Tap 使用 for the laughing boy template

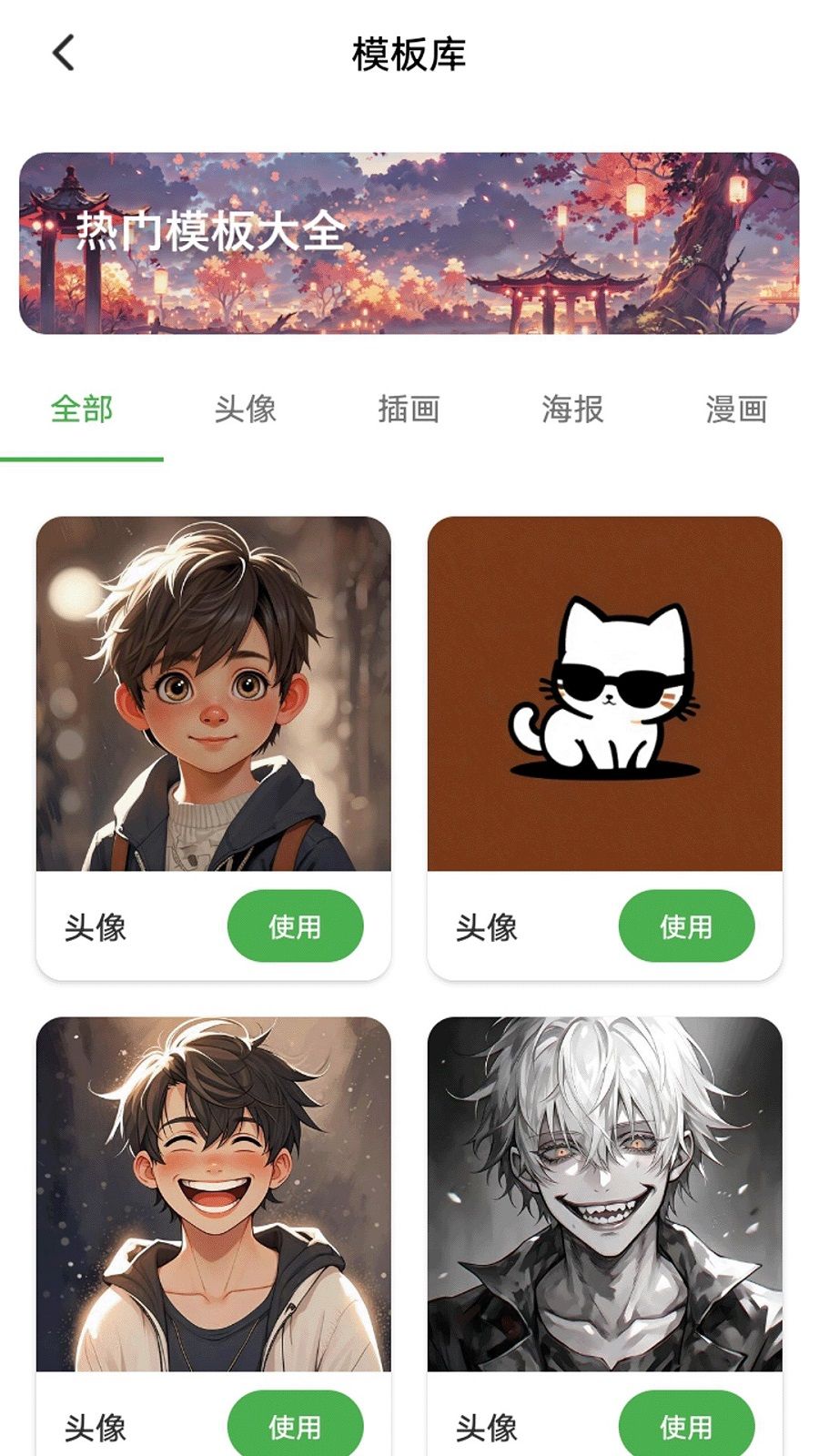pos(295,1425)
